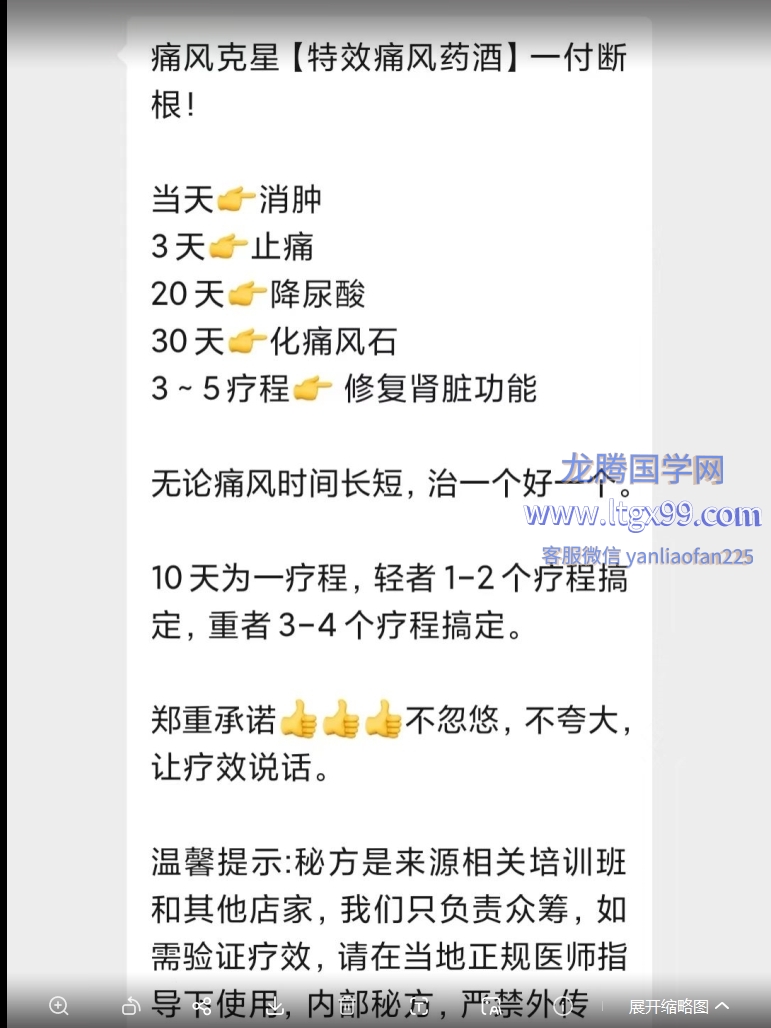Viewport: 771px width, 1028px height.
Task: Rotate the image
Action: (130, 1007)
